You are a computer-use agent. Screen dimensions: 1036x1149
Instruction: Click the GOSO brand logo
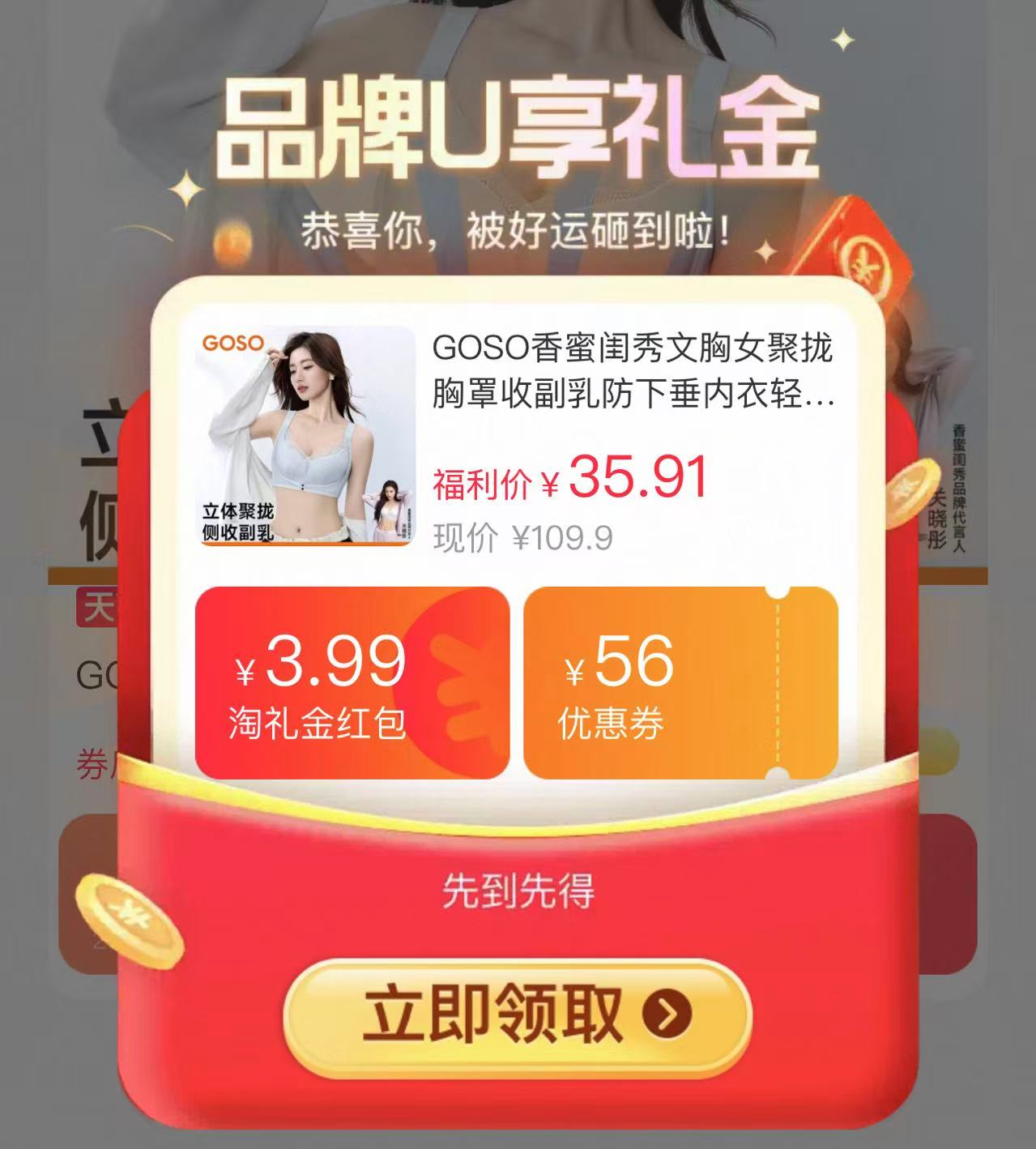pos(233,344)
